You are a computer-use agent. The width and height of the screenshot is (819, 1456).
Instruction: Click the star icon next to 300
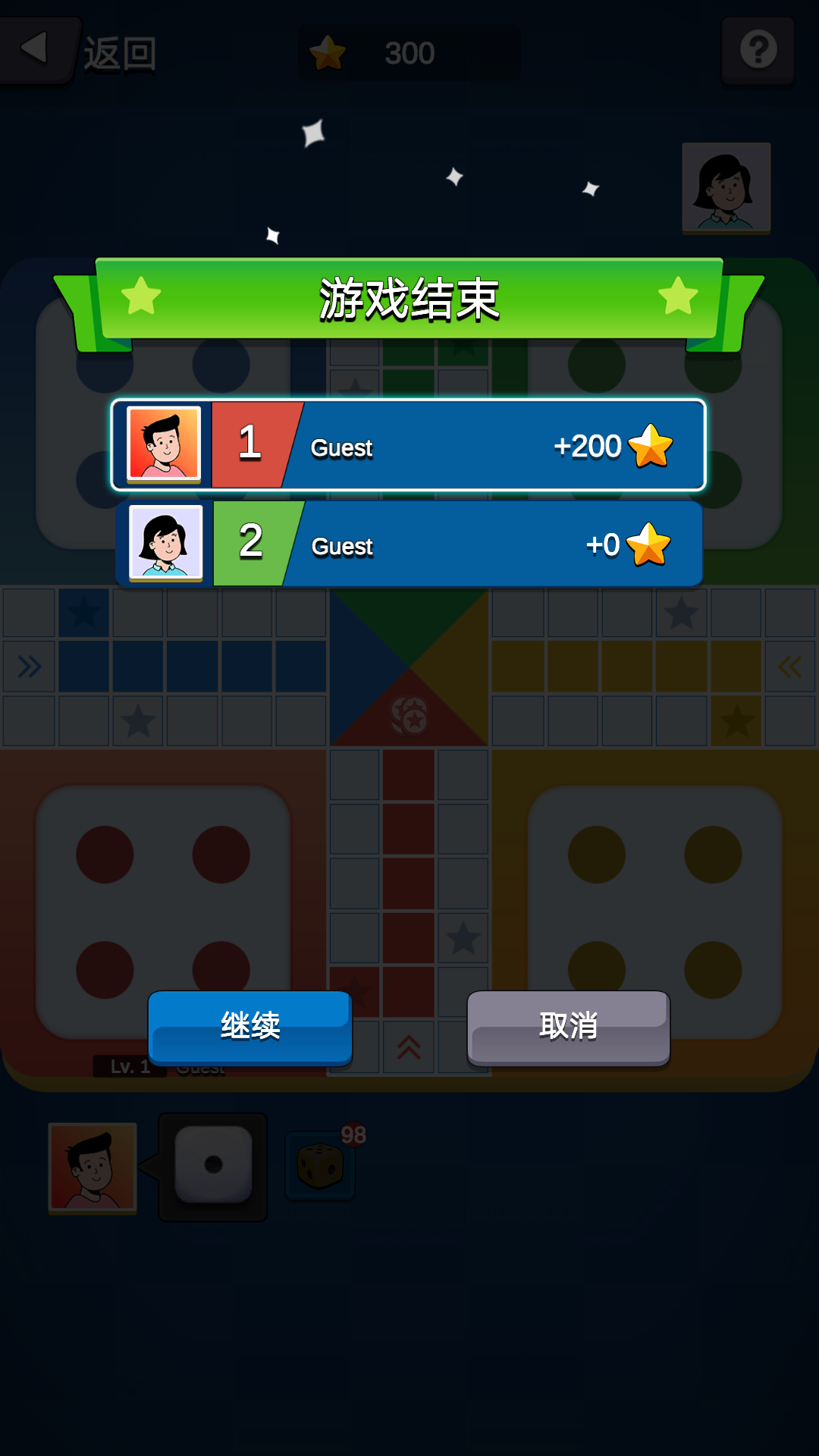(x=328, y=51)
